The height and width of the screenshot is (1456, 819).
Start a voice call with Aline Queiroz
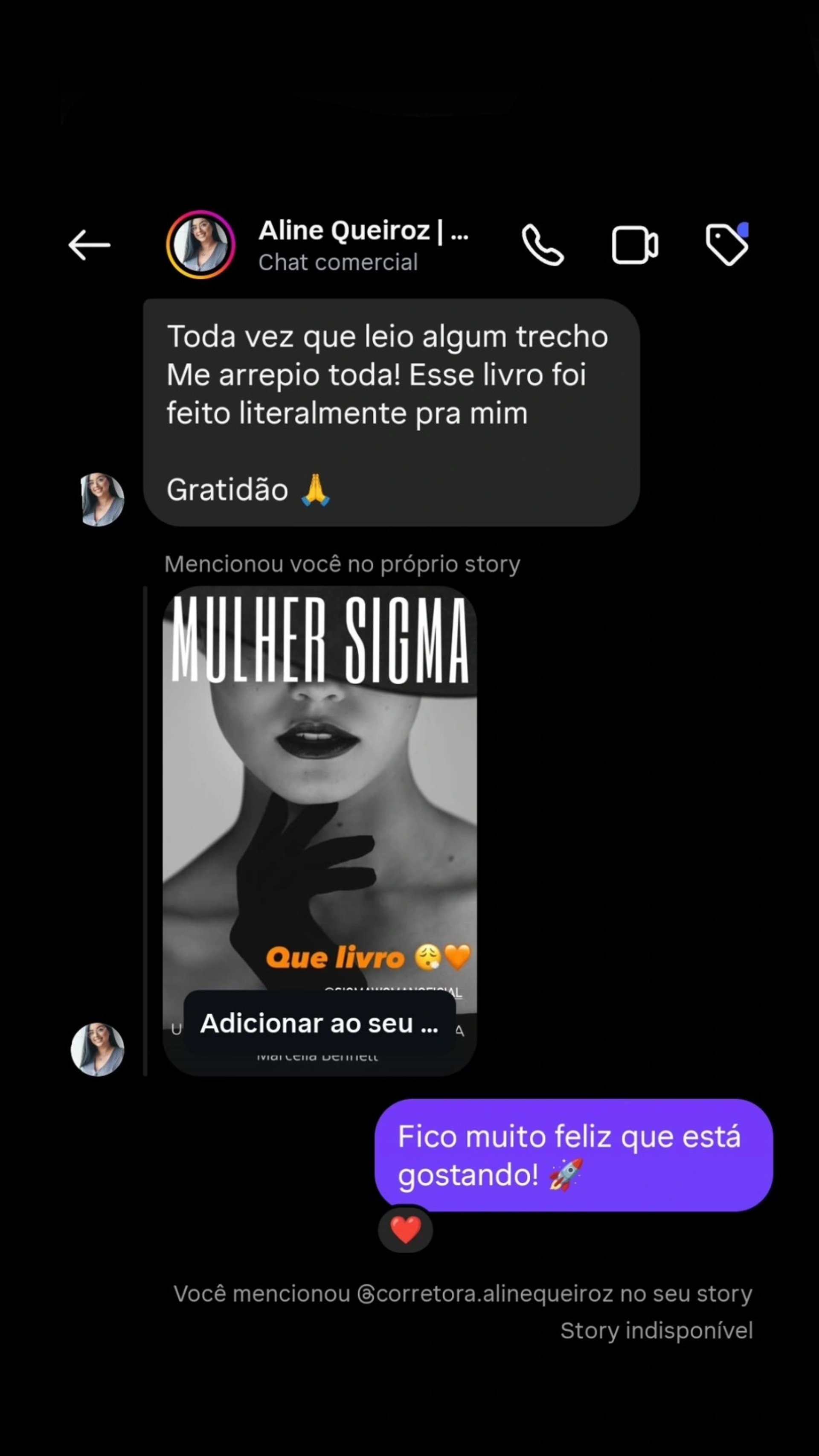pyautogui.click(x=542, y=245)
